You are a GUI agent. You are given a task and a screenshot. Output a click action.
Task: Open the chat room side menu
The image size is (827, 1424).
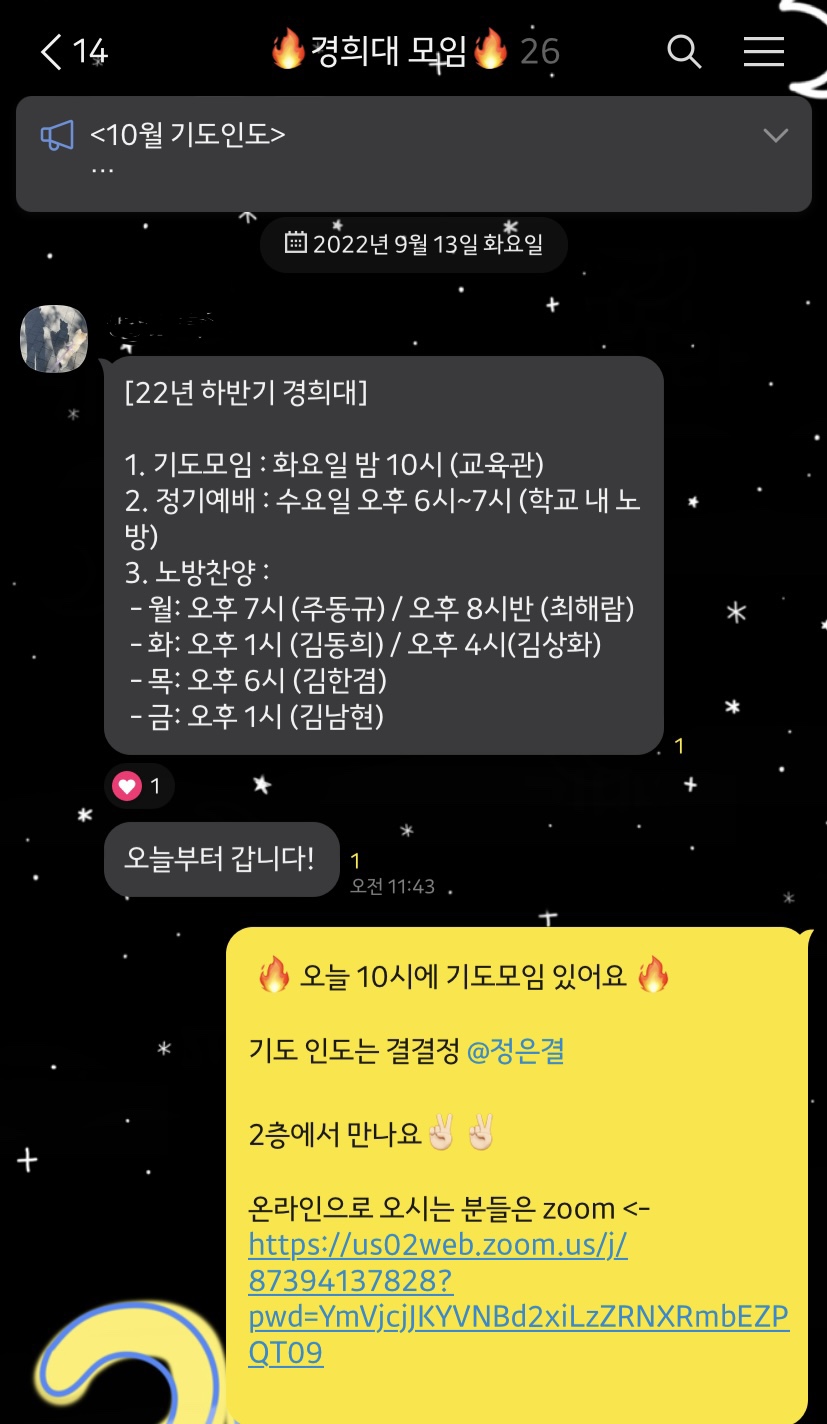(763, 51)
